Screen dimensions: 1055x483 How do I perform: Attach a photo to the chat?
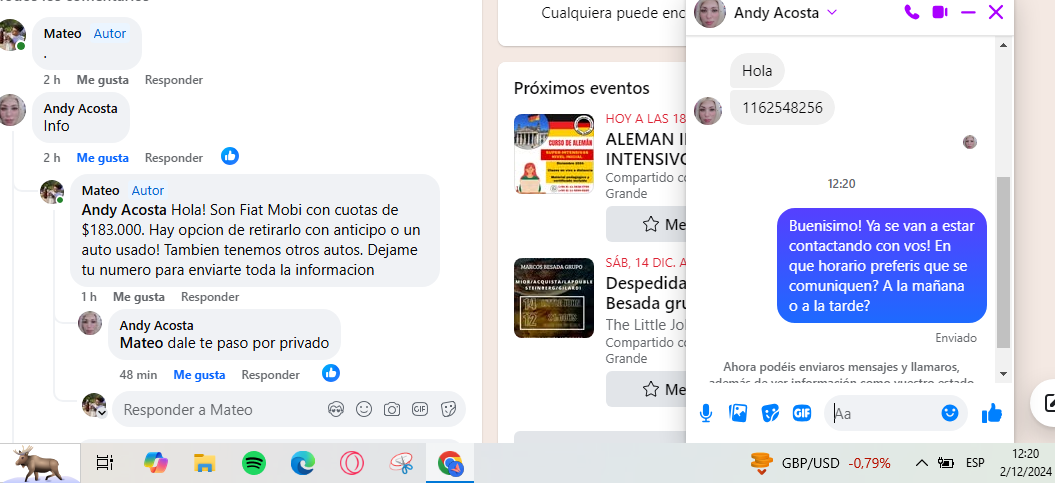coord(738,413)
